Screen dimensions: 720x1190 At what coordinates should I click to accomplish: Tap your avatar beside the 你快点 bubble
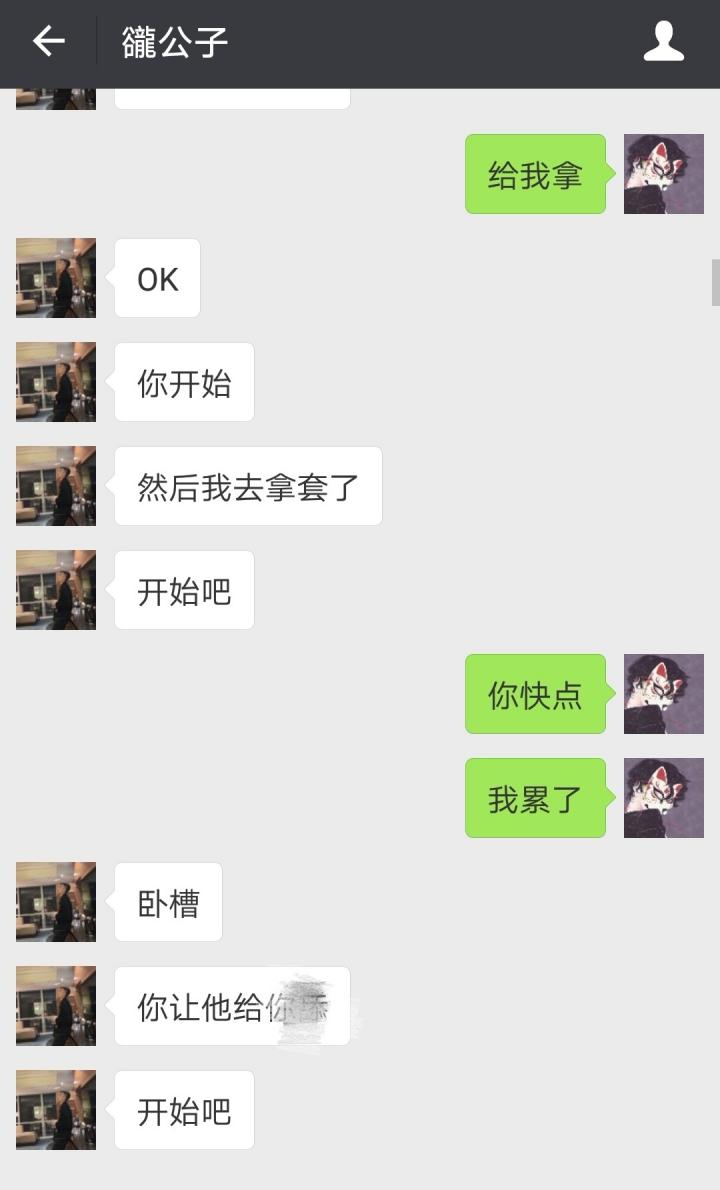(663, 694)
